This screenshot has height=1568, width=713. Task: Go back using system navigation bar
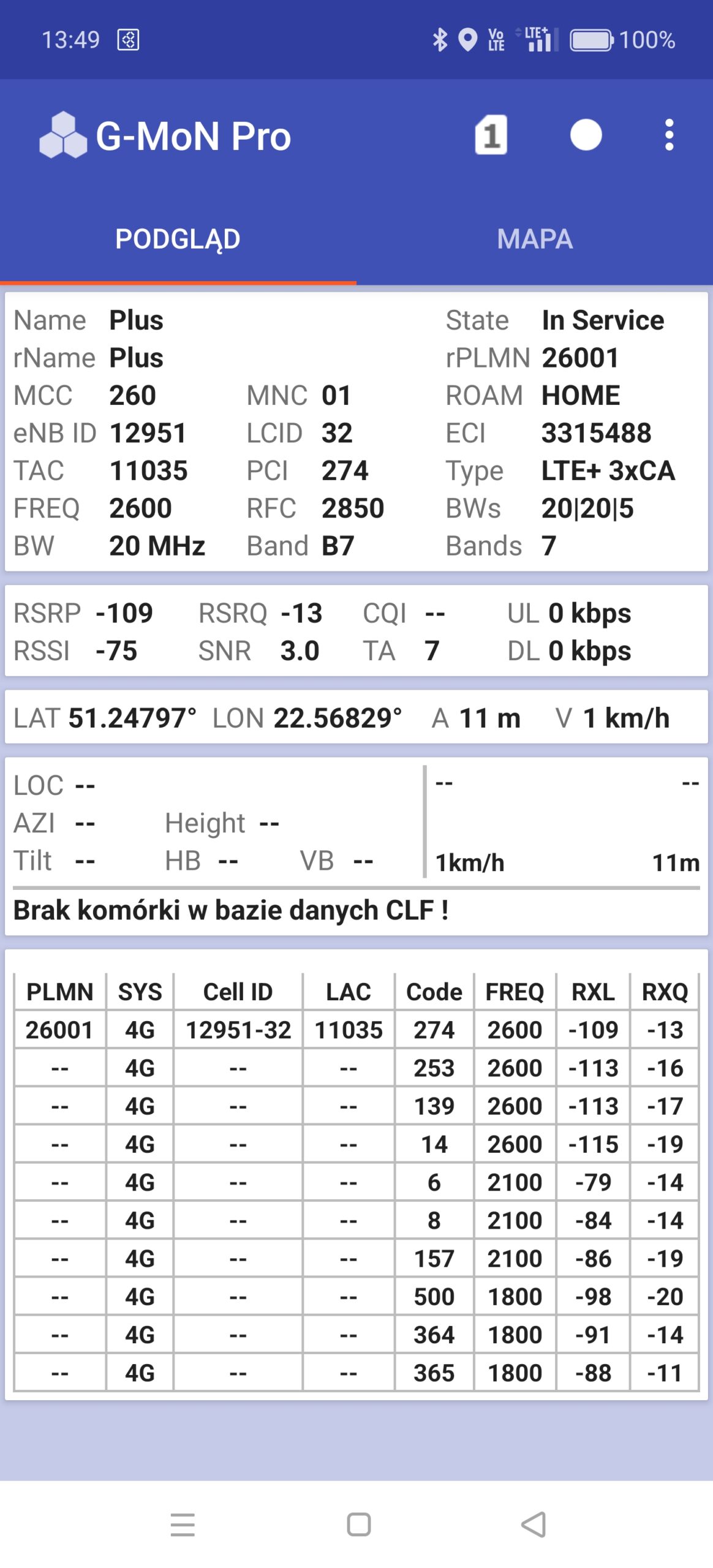click(x=534, y=1525)
